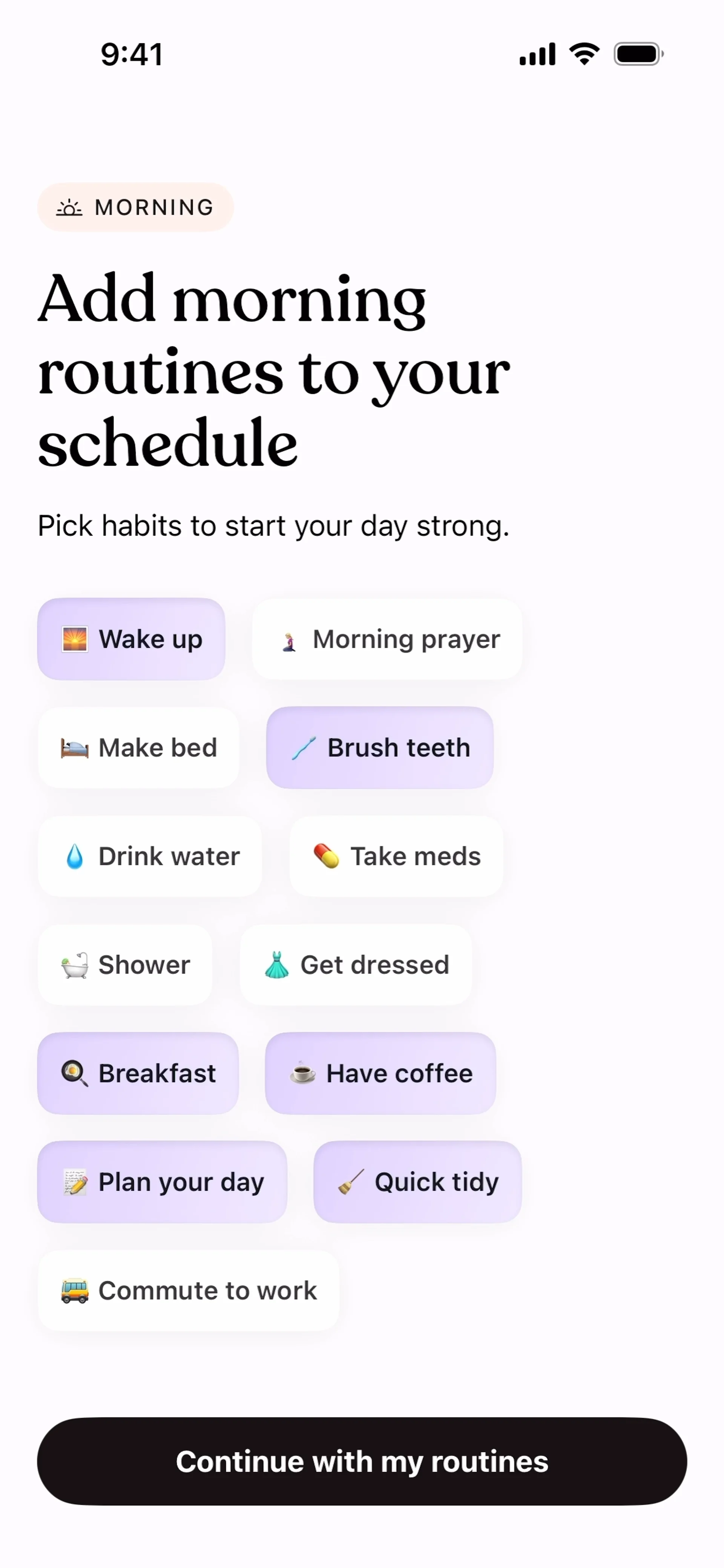Screen dimensions: 724x1568
Task: Pick the Get dressed habit
Action: [x=356, y=965]
